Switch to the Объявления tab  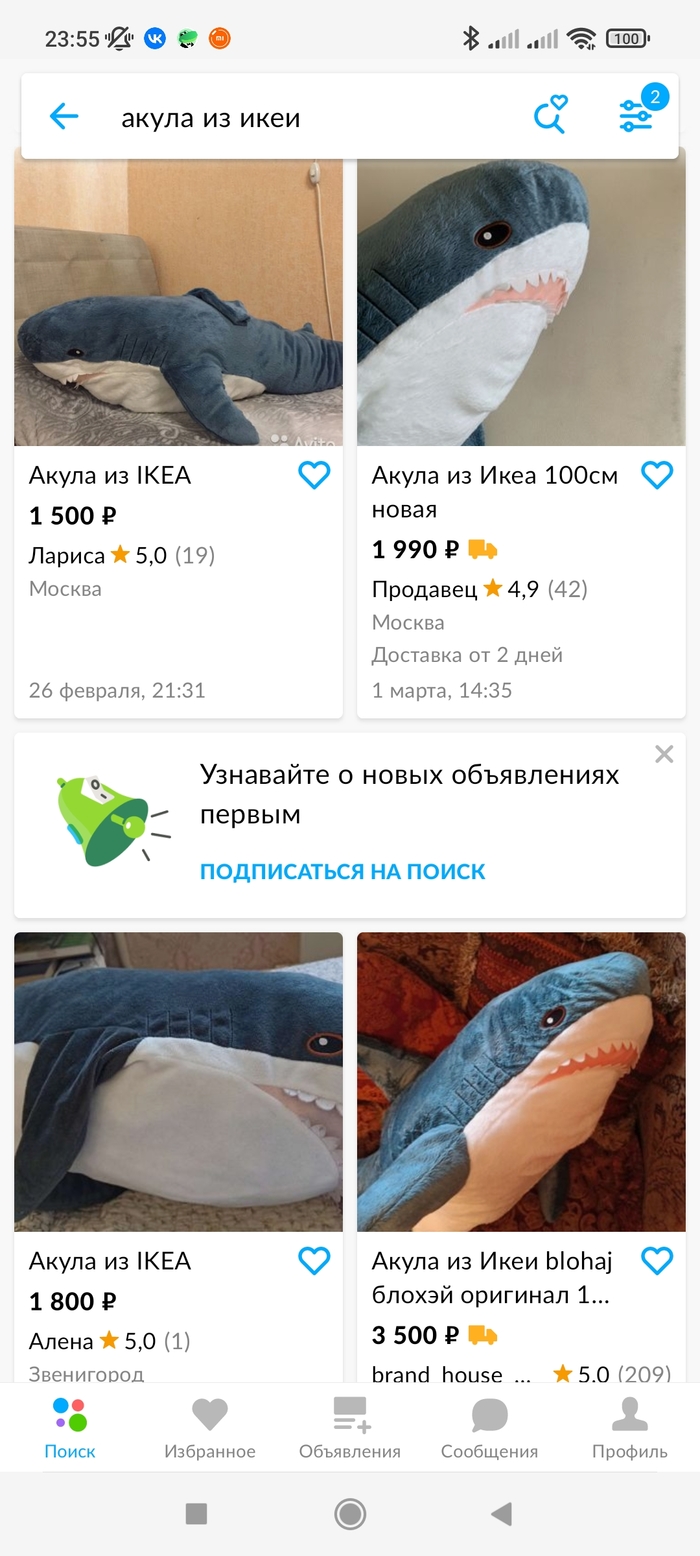click(350, 1428)
